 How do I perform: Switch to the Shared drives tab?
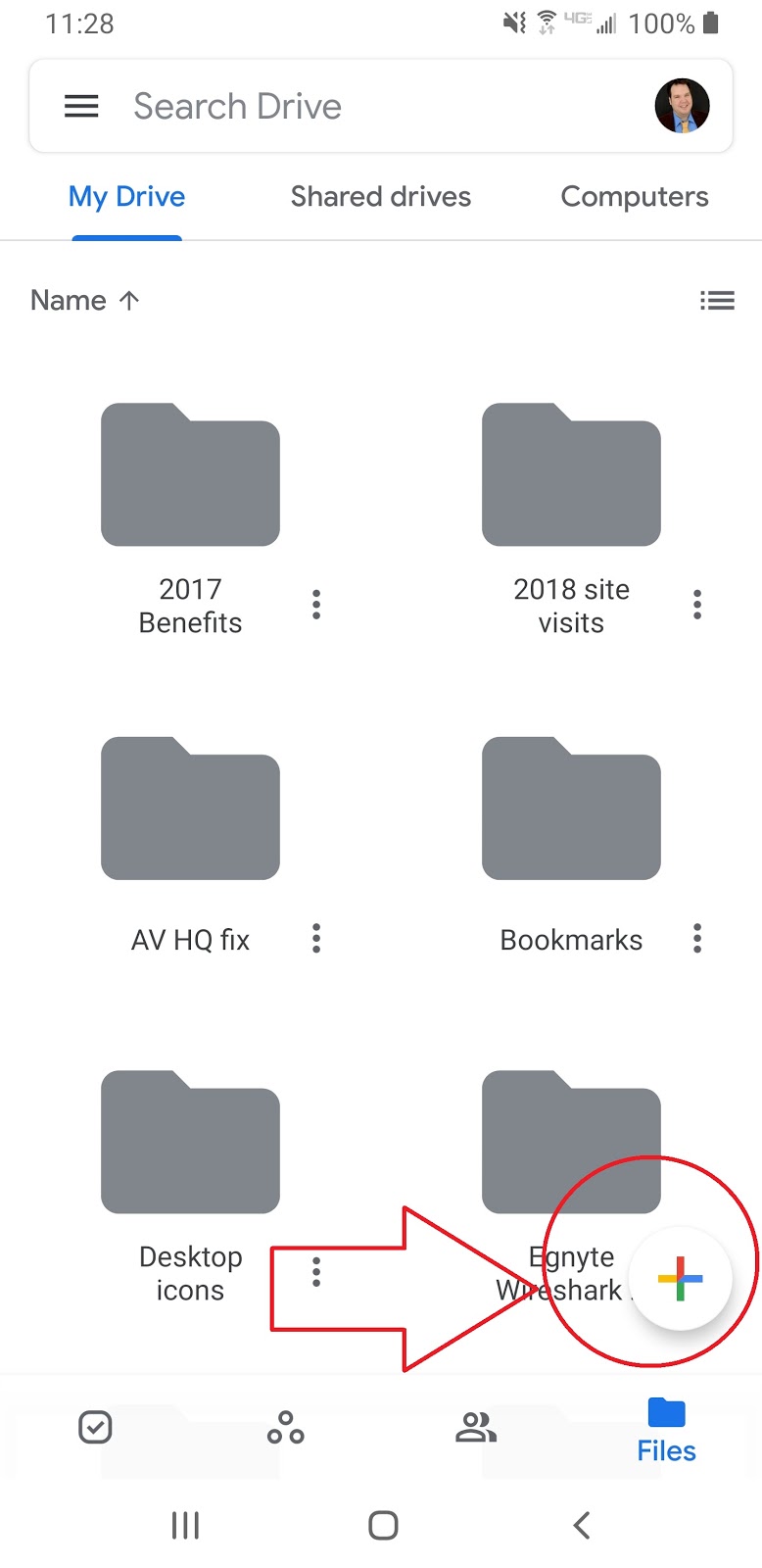click(380, 197)
